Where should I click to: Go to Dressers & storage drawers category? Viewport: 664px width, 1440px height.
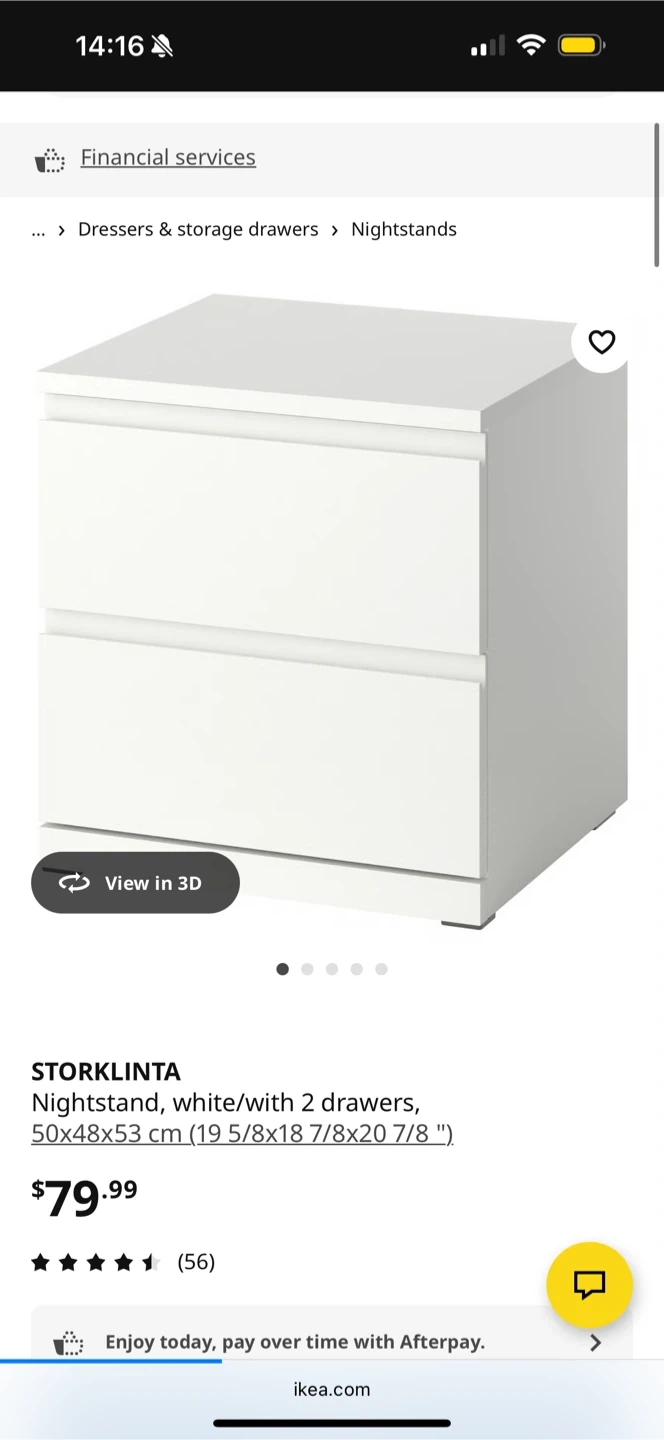coord(198,230)
